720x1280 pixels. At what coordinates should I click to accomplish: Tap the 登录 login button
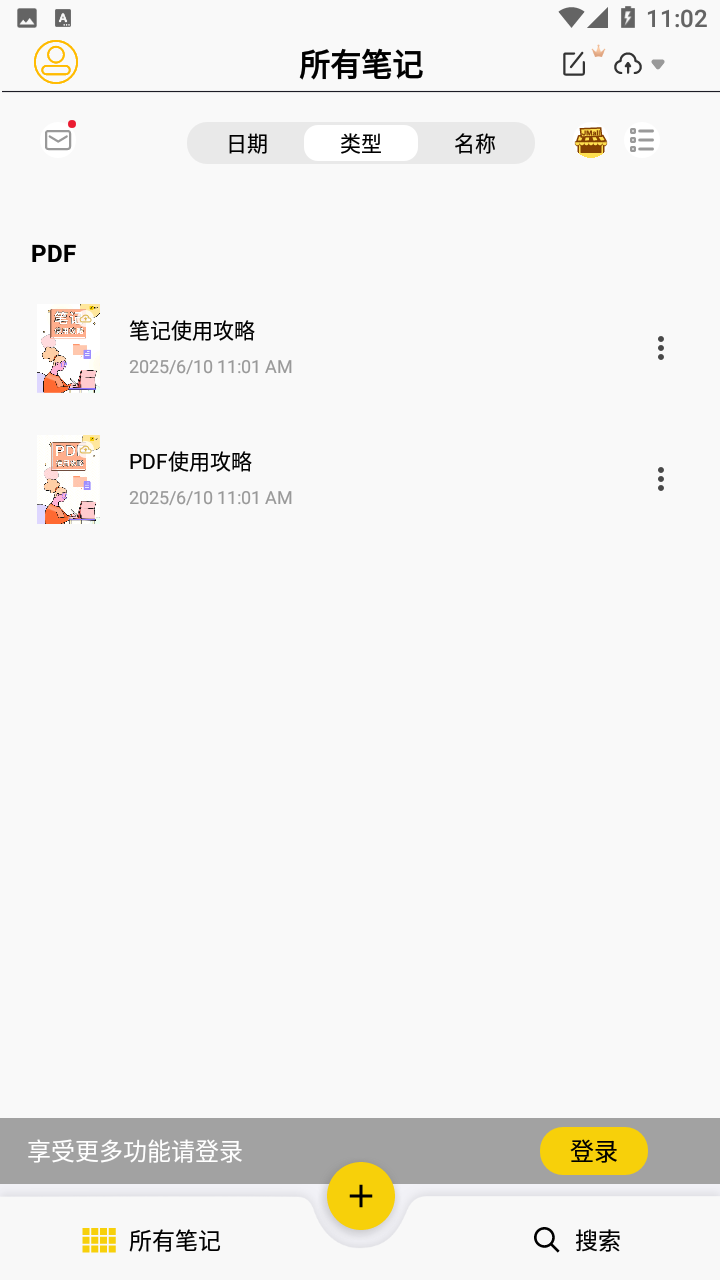[x=594, y=1151]
